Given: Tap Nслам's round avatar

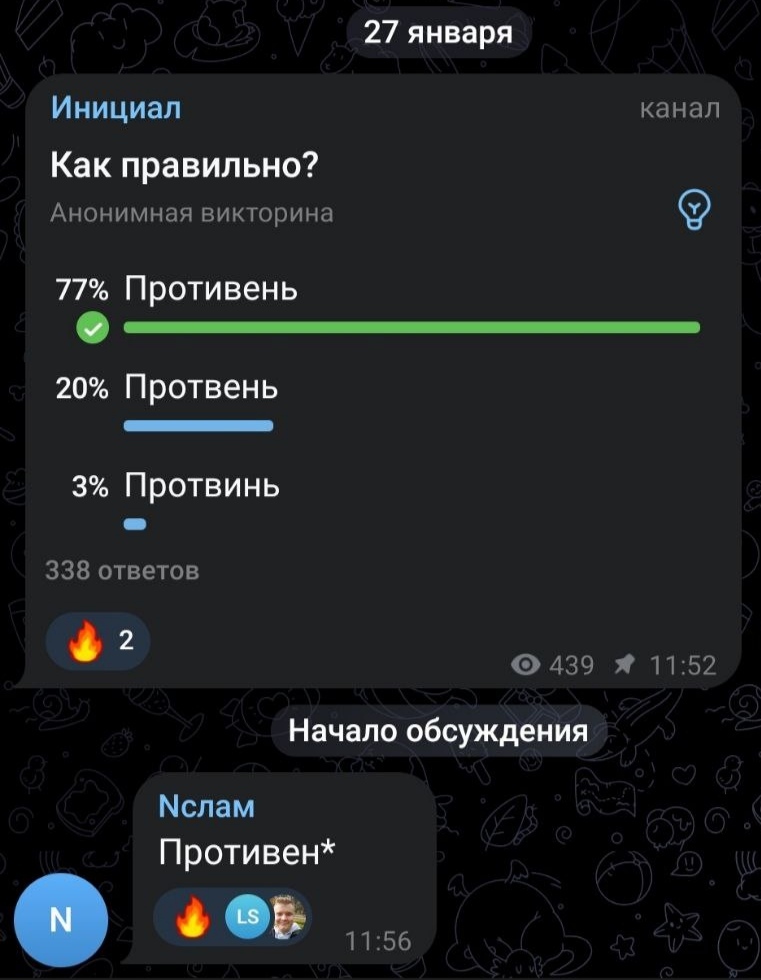Looking at the screenshot, I should (x=61, y=919).
